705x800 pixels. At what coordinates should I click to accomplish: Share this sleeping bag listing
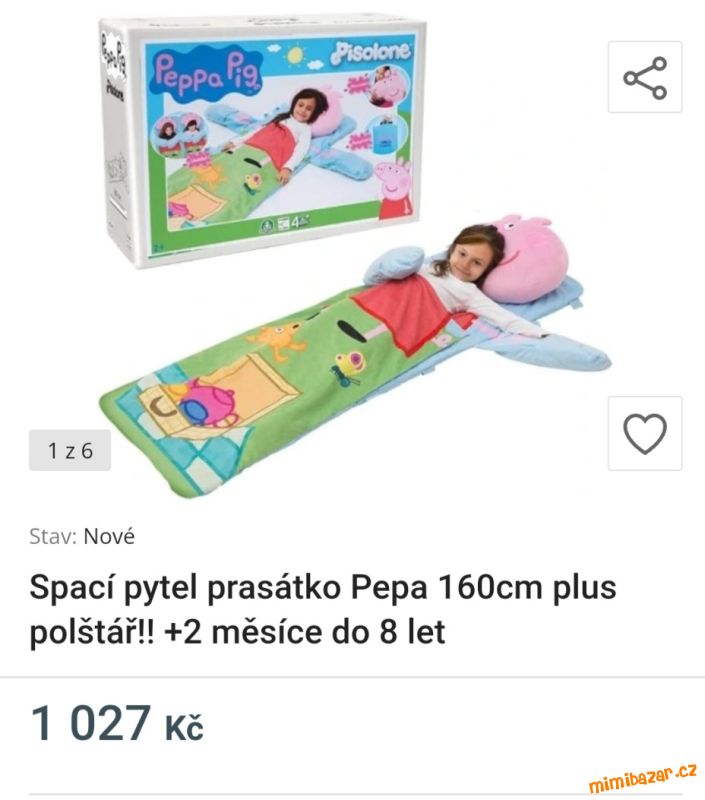tap(645, 77)
